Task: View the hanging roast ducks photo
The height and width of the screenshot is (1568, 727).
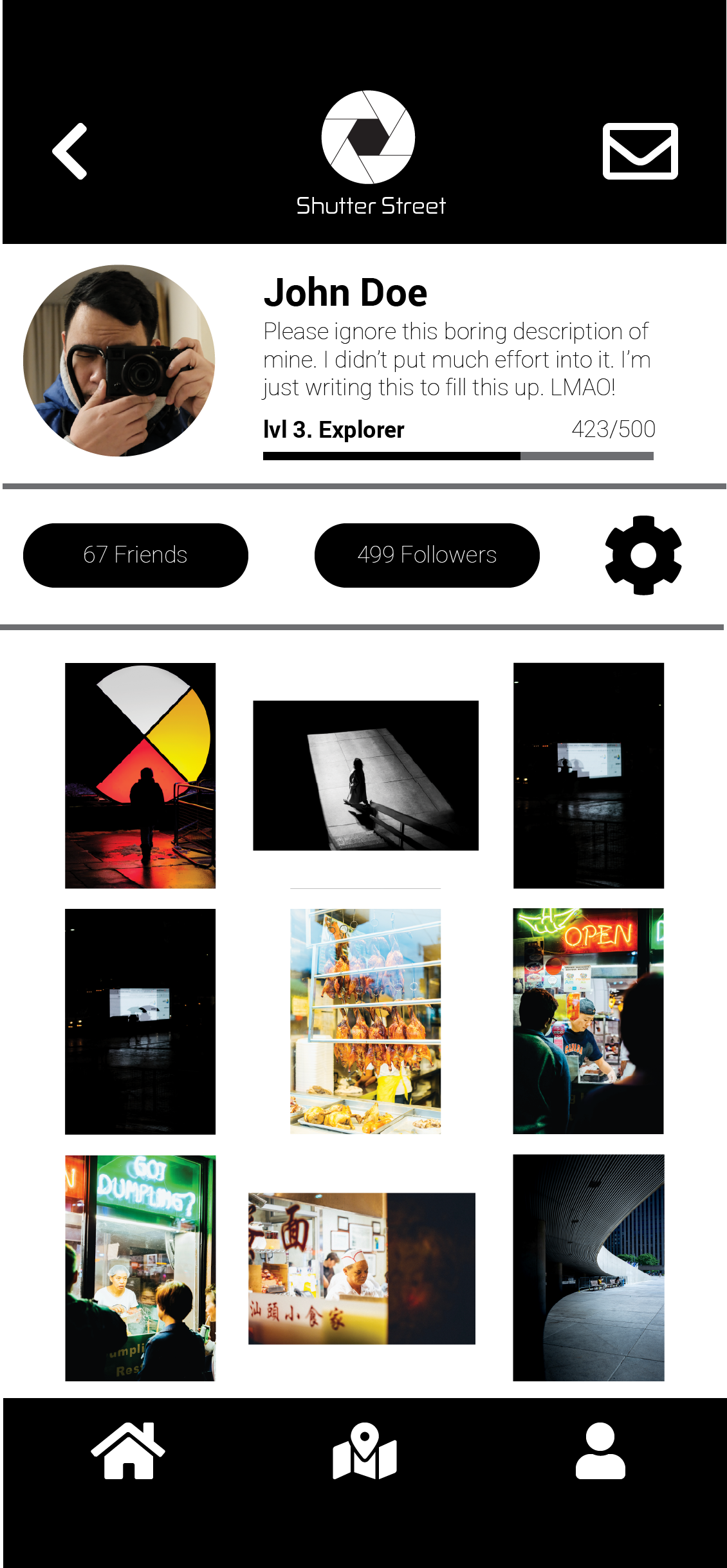Action: (x=365, y=1021)
